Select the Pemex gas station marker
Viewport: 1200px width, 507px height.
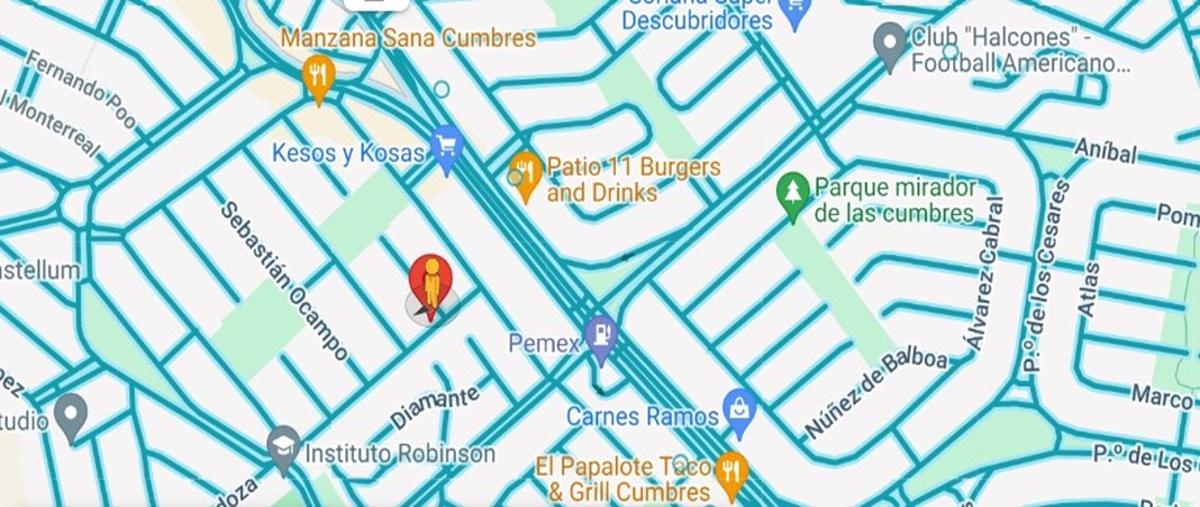coord(601,337)
